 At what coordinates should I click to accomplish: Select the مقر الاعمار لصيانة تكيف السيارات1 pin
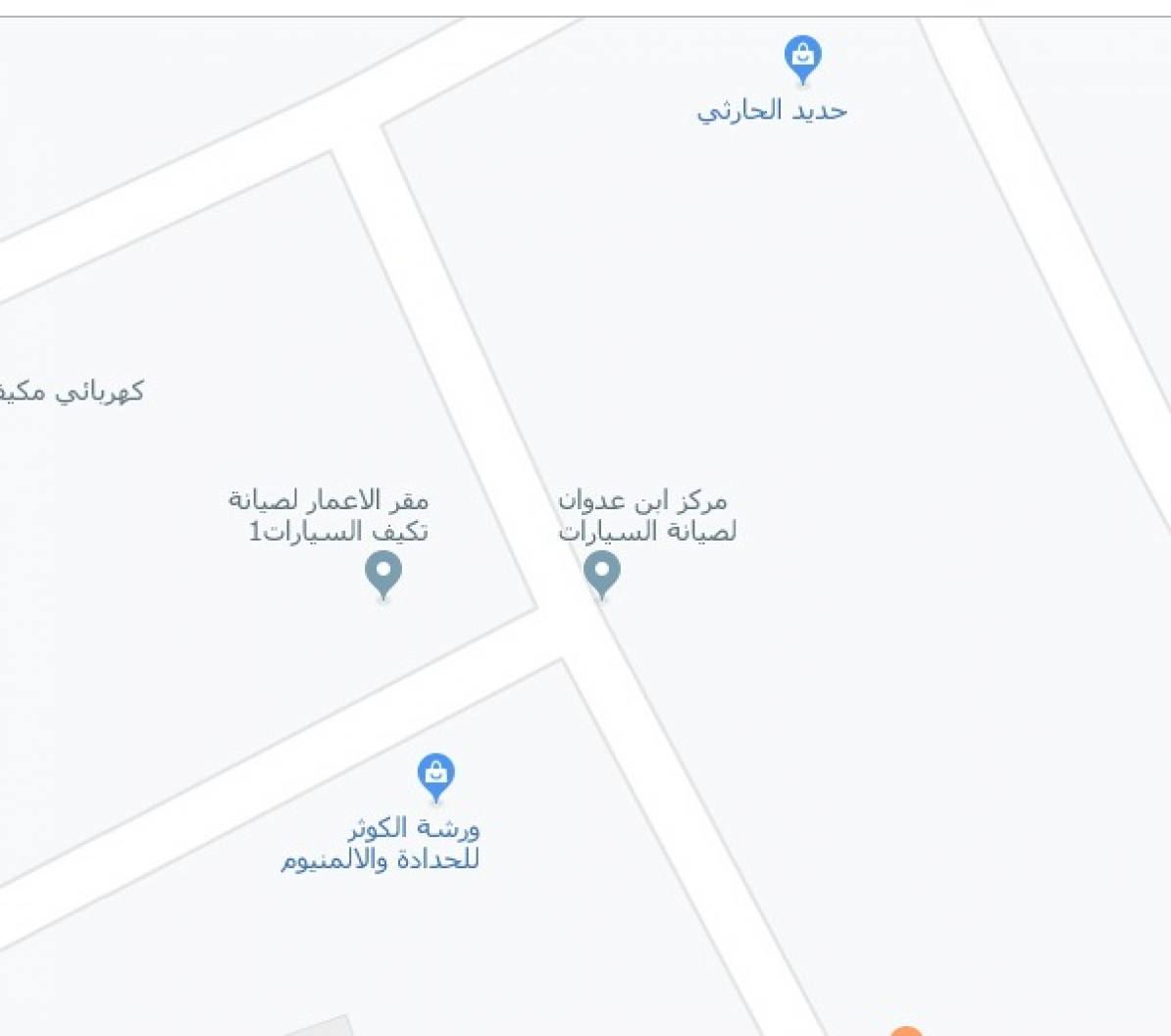click(x=383, y=572)
